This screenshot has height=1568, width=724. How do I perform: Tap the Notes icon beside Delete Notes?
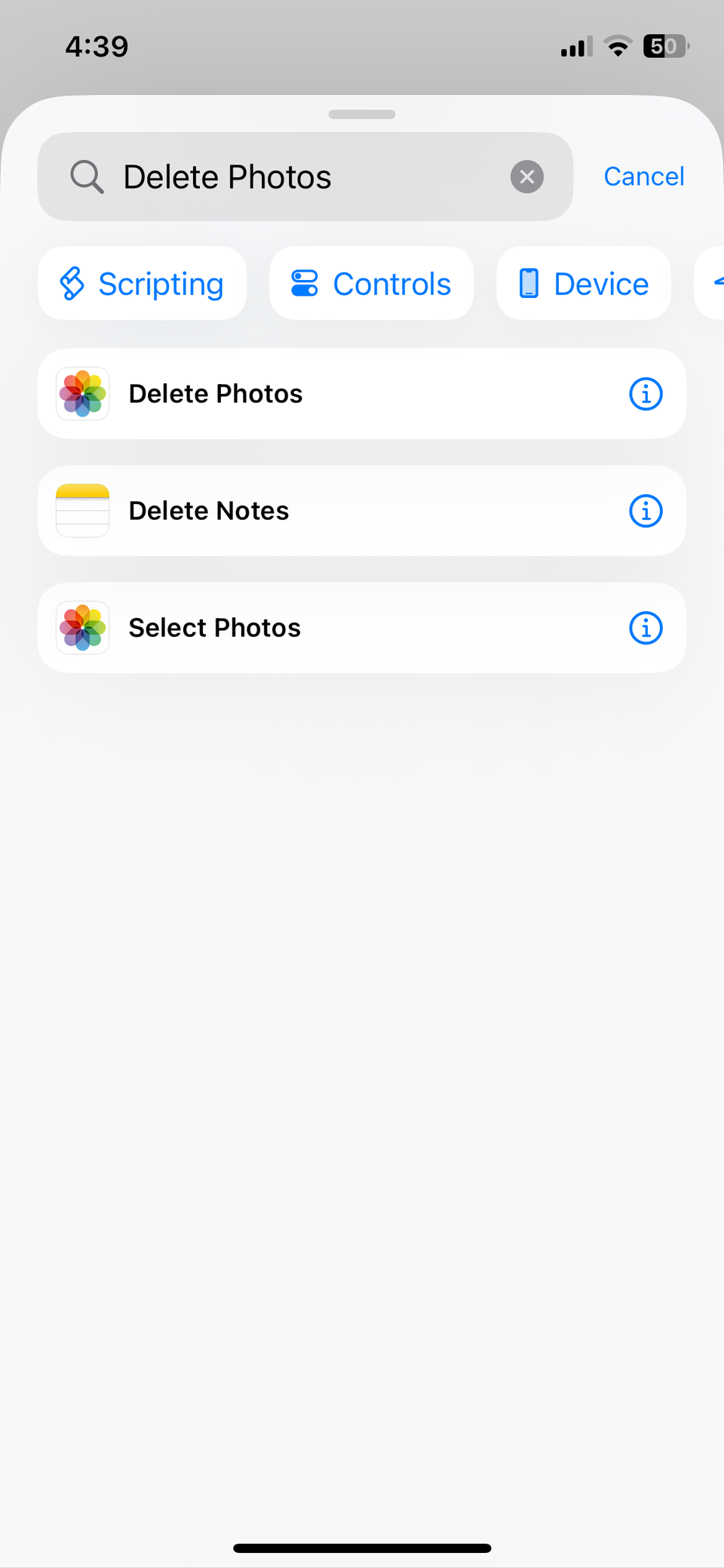pyautogui.click(x=82, y=510)
